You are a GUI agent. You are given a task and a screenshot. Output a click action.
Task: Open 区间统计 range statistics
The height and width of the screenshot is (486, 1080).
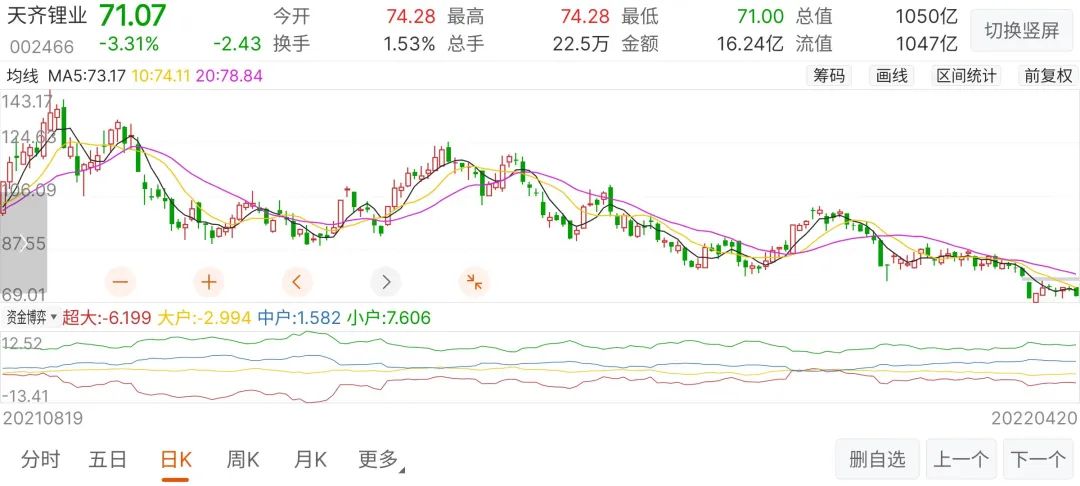click(966, 76)
